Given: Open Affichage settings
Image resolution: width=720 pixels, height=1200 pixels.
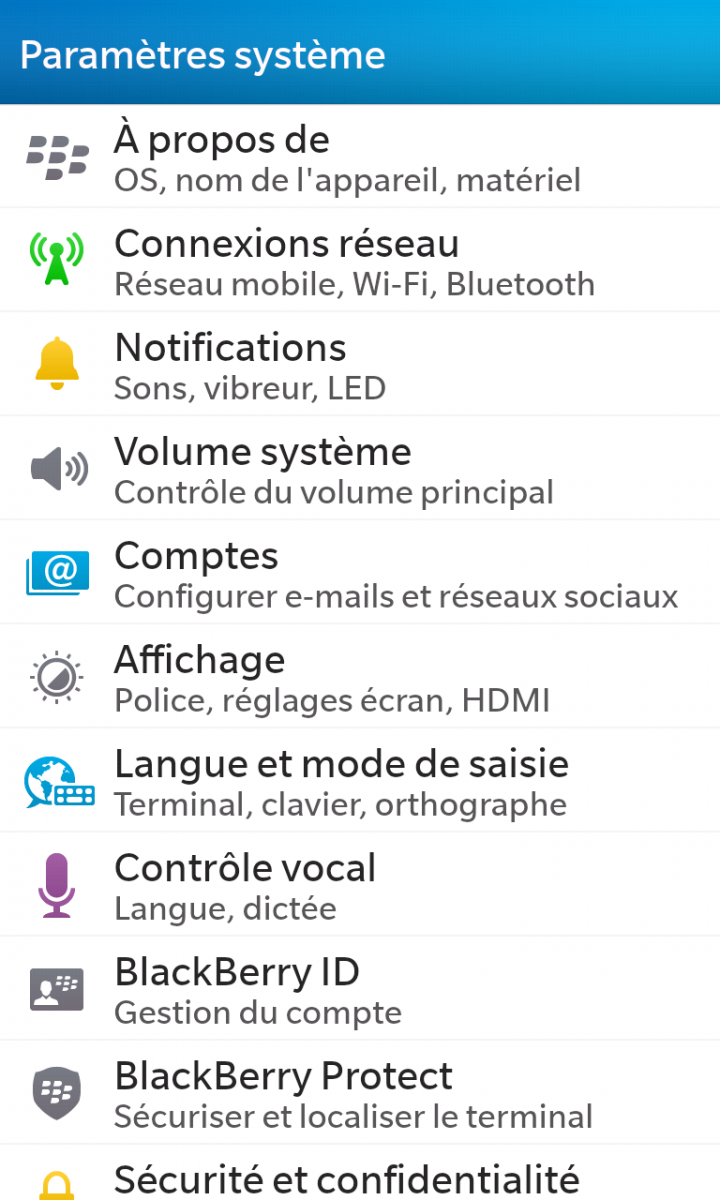Looking at the screenshot, I should (x=360, y=676).
